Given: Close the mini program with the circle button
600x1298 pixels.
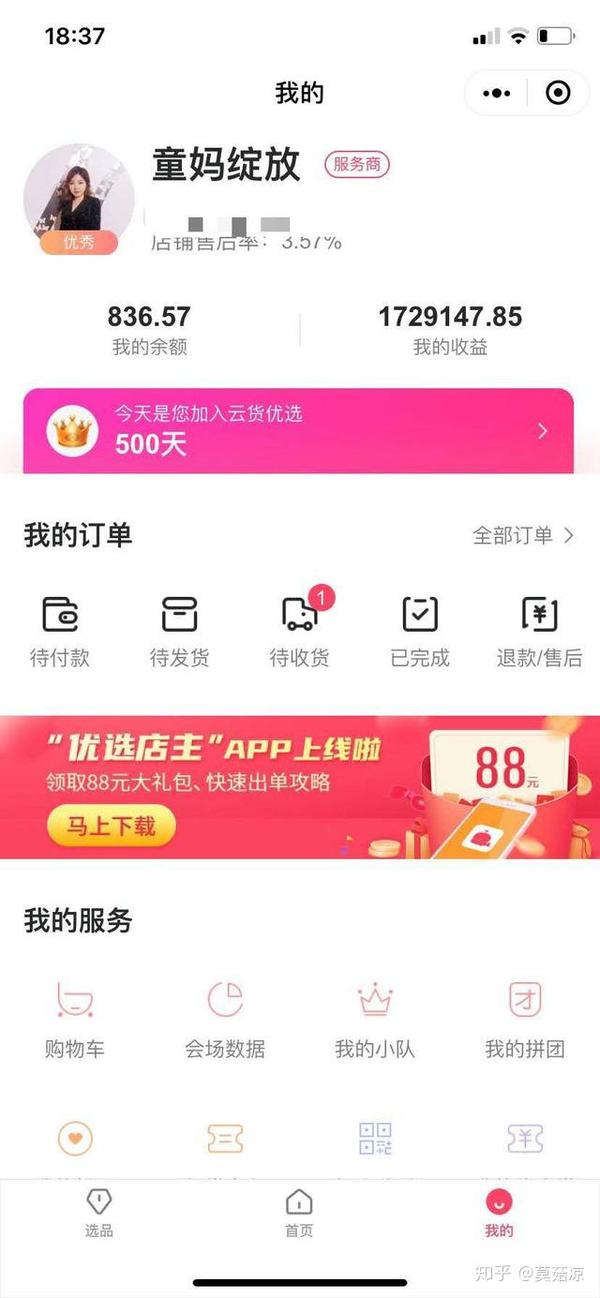Looking at the screenshot, I should click(x=558, y=93).
